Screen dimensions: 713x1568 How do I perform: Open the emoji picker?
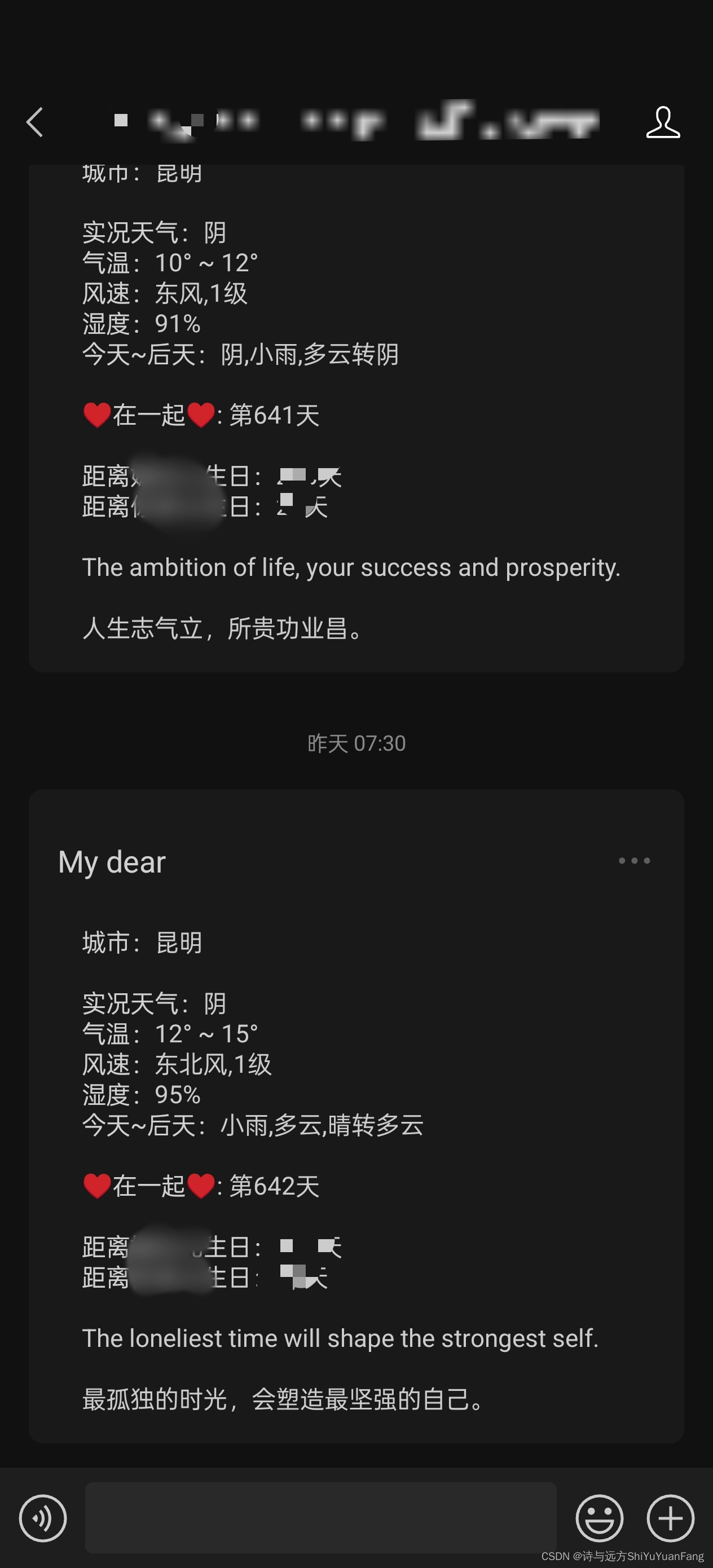point(599,1518)
